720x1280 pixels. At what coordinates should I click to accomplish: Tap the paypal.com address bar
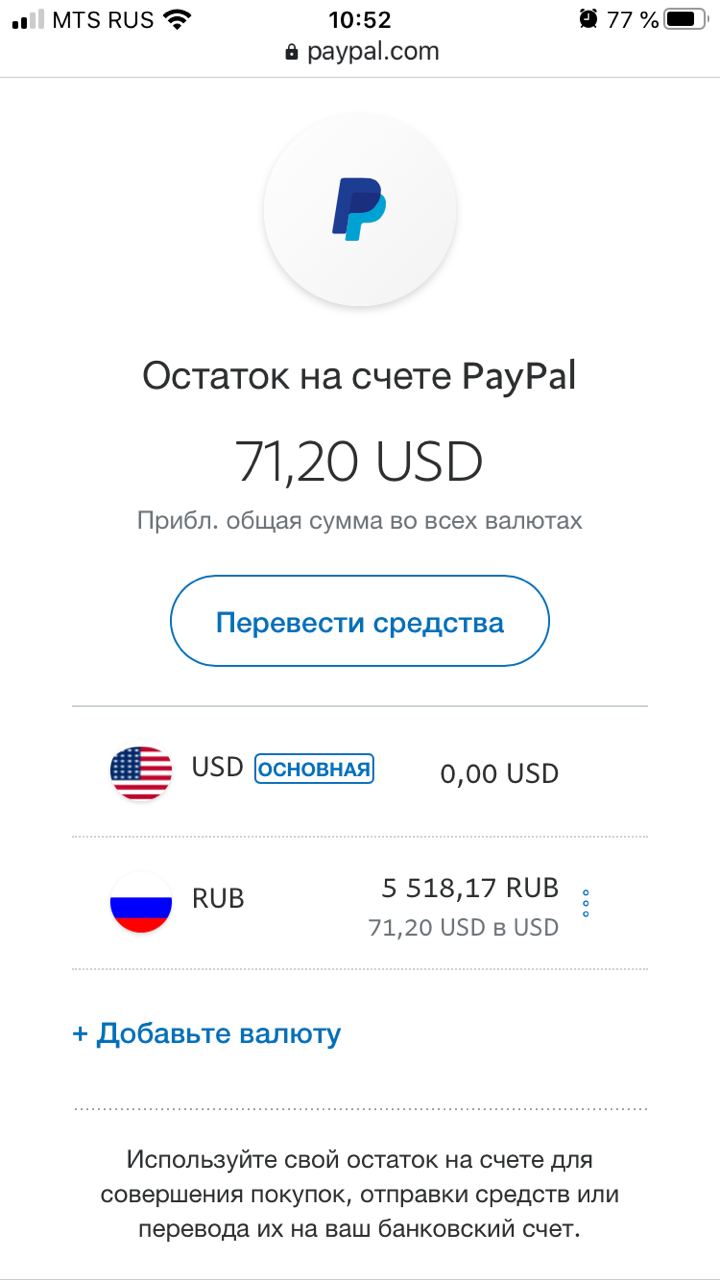361,51
